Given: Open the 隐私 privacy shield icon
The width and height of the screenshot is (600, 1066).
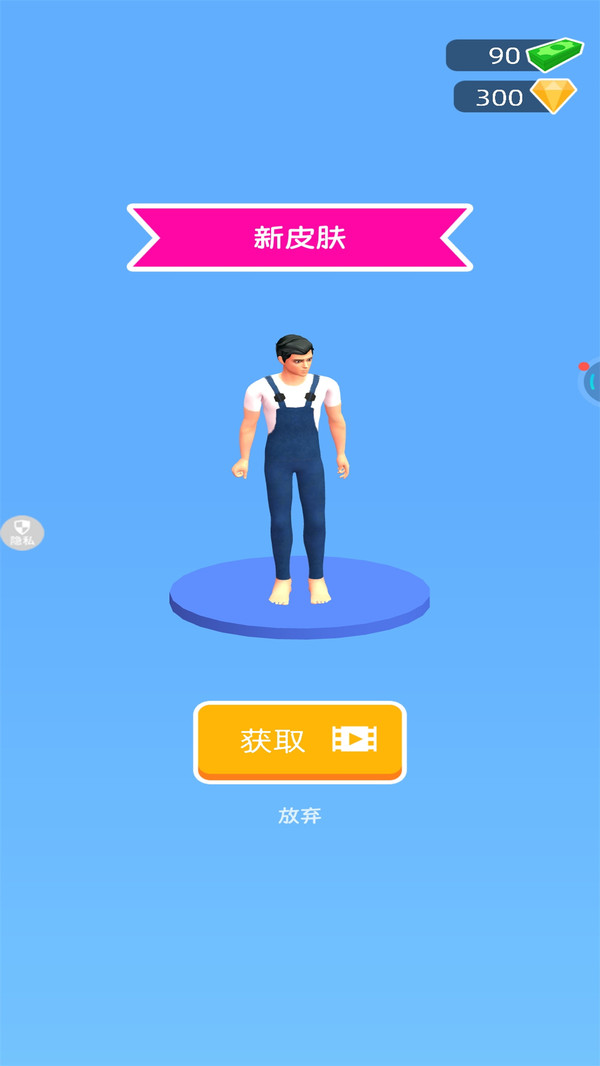Looking at the screenshot, I should click(x=22, y=532).
